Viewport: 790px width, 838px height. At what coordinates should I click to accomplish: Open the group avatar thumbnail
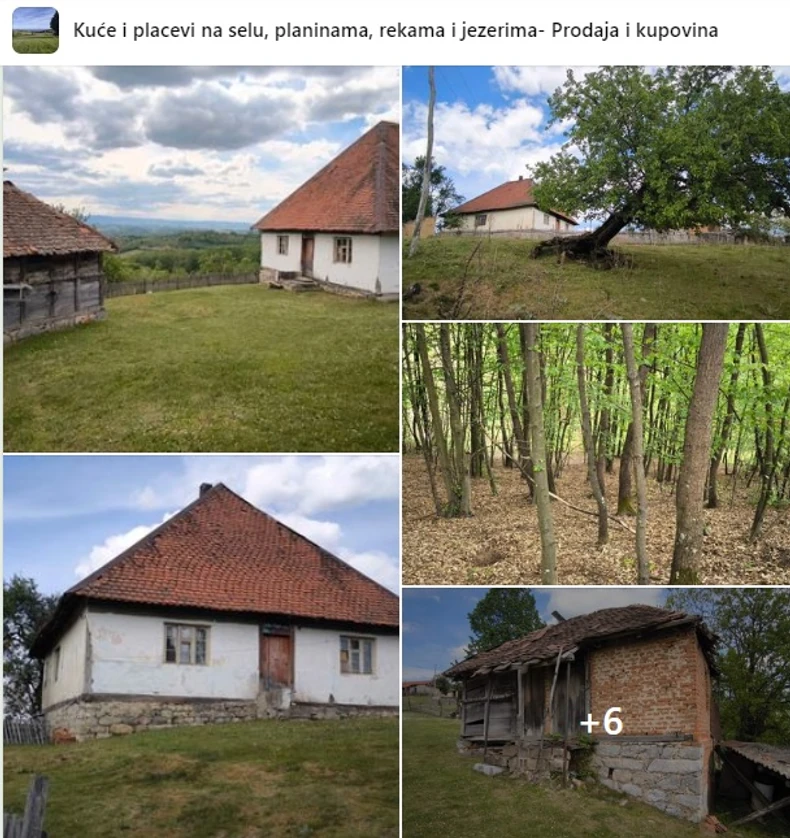tap(35, 30)
